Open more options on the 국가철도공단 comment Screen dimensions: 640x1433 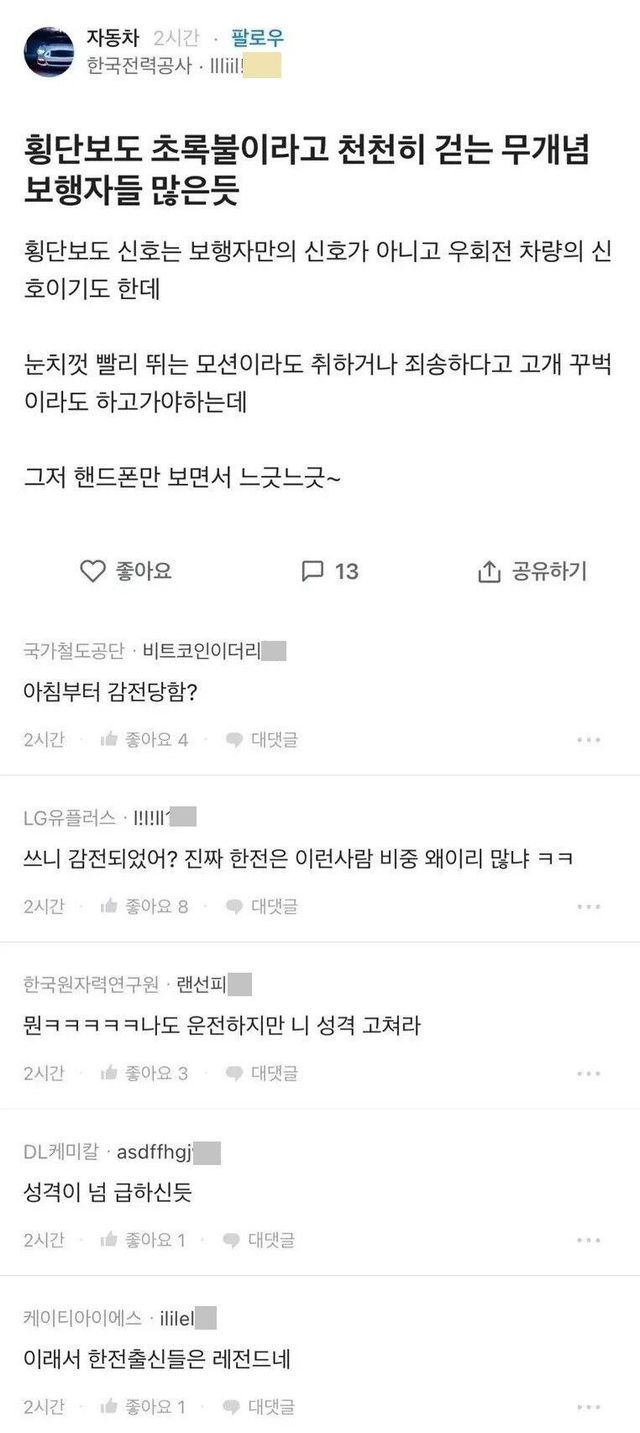tap(589, 740)
